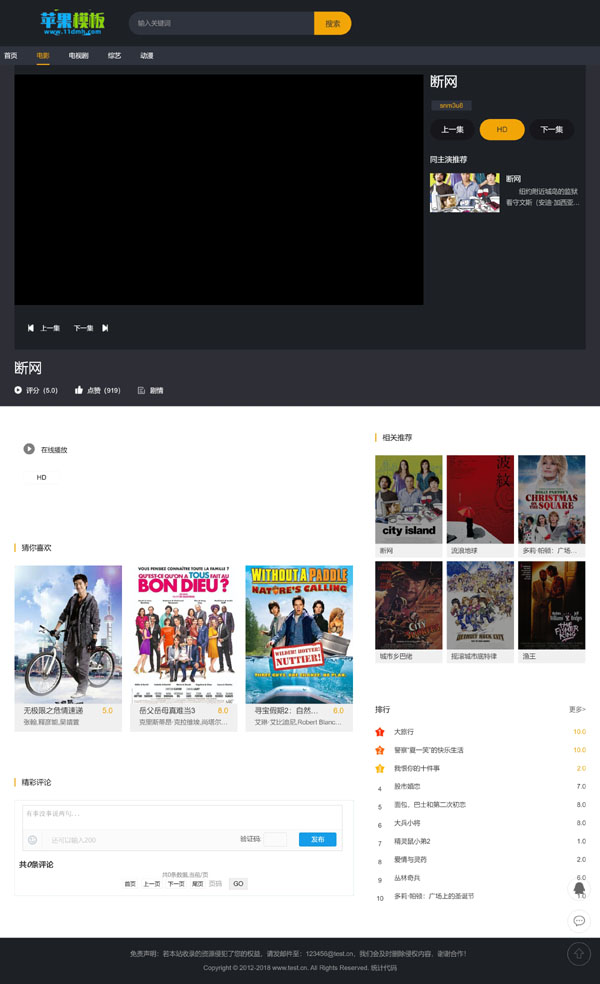
Task: Go to the 首页 tab
Action: 11,56
